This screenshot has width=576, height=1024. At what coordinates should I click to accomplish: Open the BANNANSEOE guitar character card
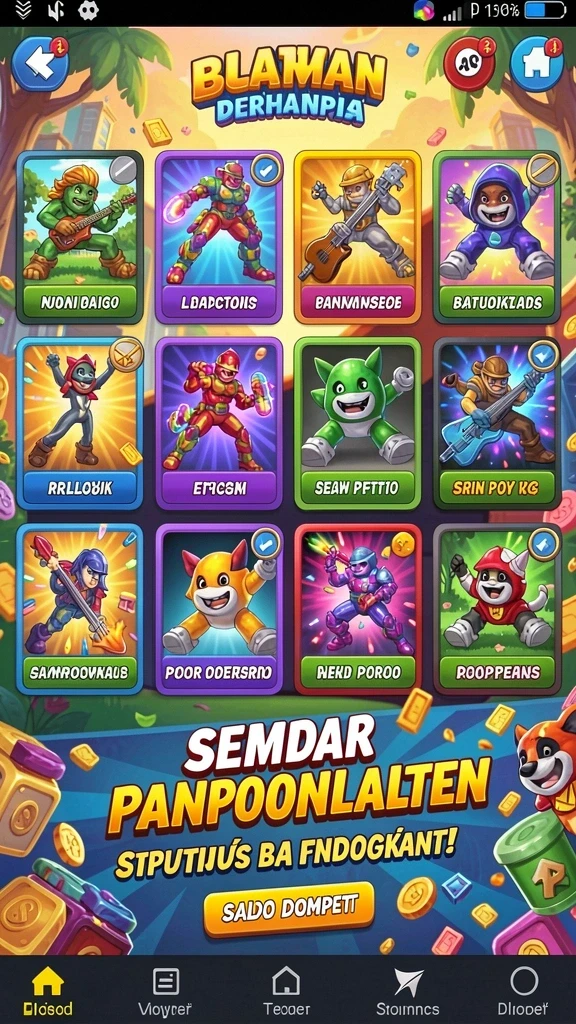[x=357, y=237]
